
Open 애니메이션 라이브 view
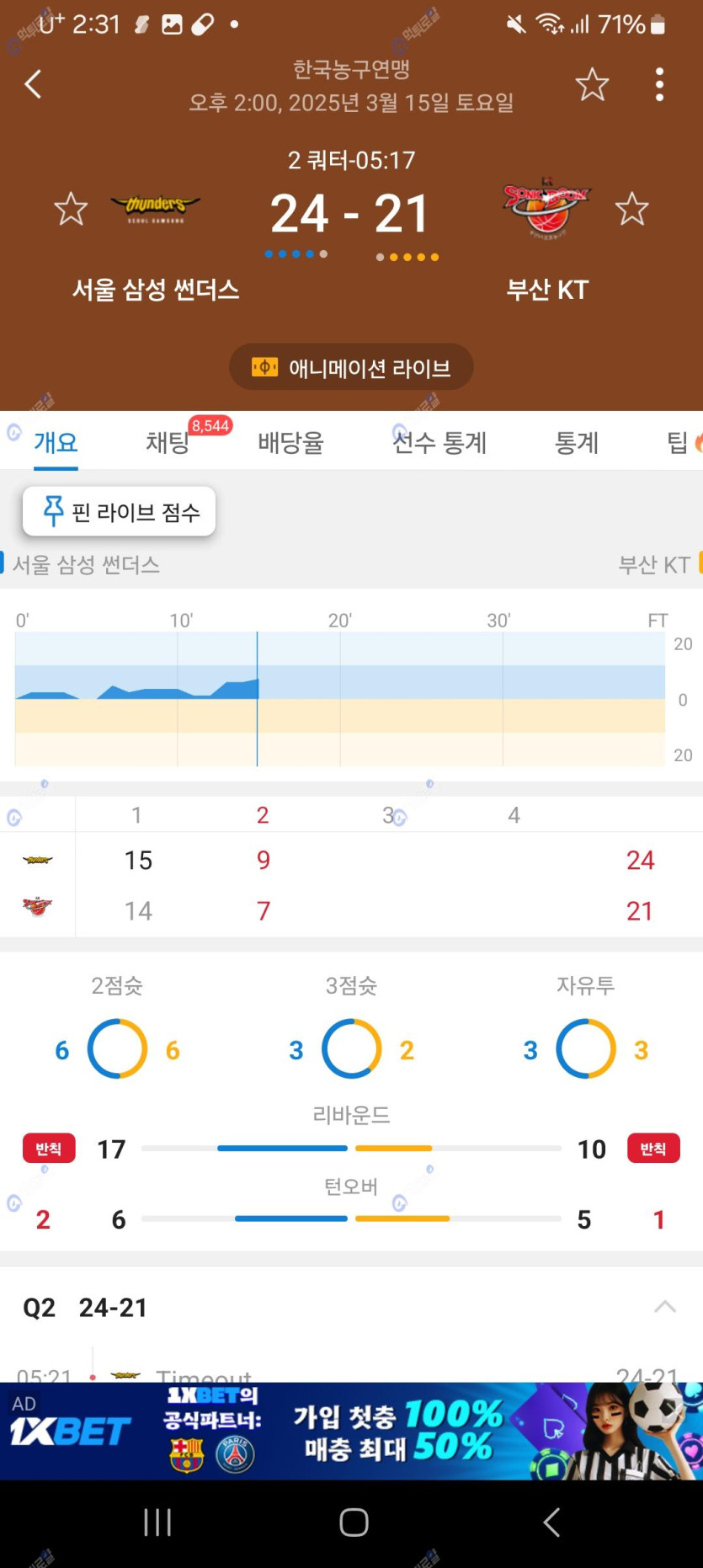[351, 367]
